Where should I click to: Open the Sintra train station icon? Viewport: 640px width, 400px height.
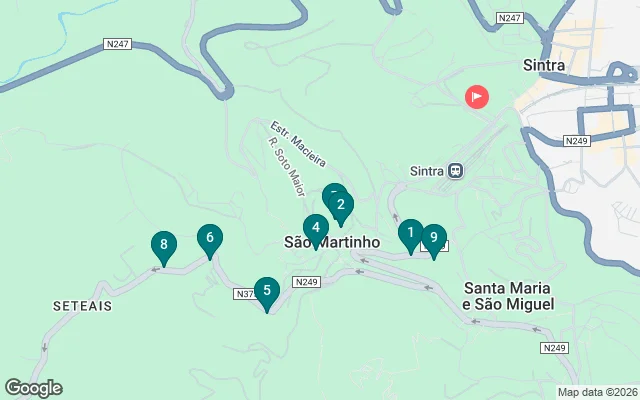pyautogui.click(x=455, y=170)
